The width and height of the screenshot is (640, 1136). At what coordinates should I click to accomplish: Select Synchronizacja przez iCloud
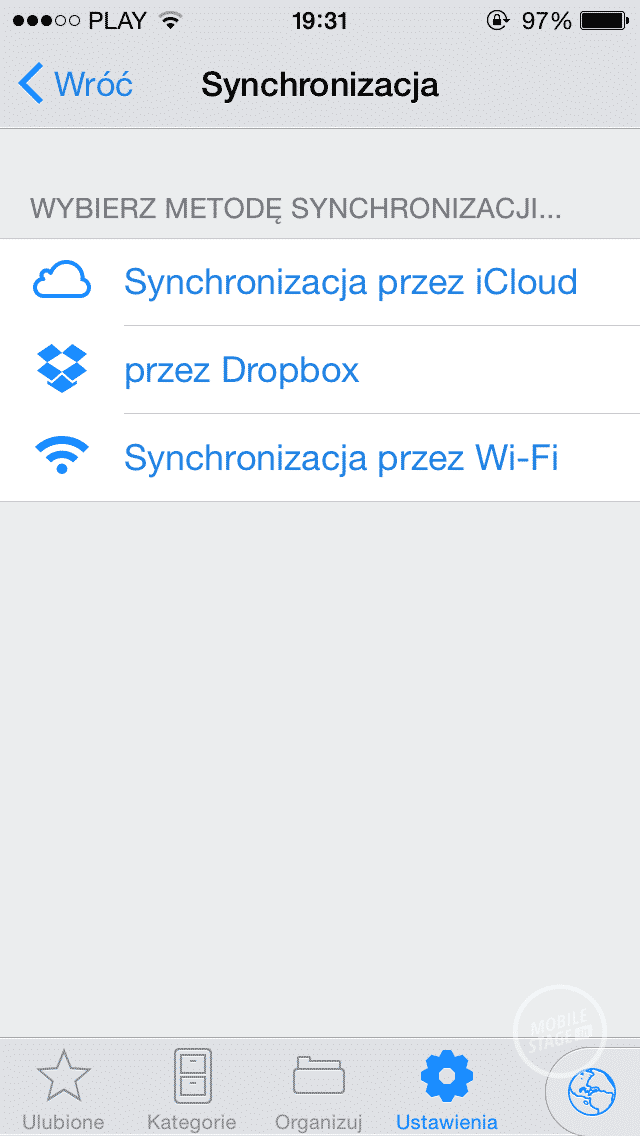click(350, 282)
